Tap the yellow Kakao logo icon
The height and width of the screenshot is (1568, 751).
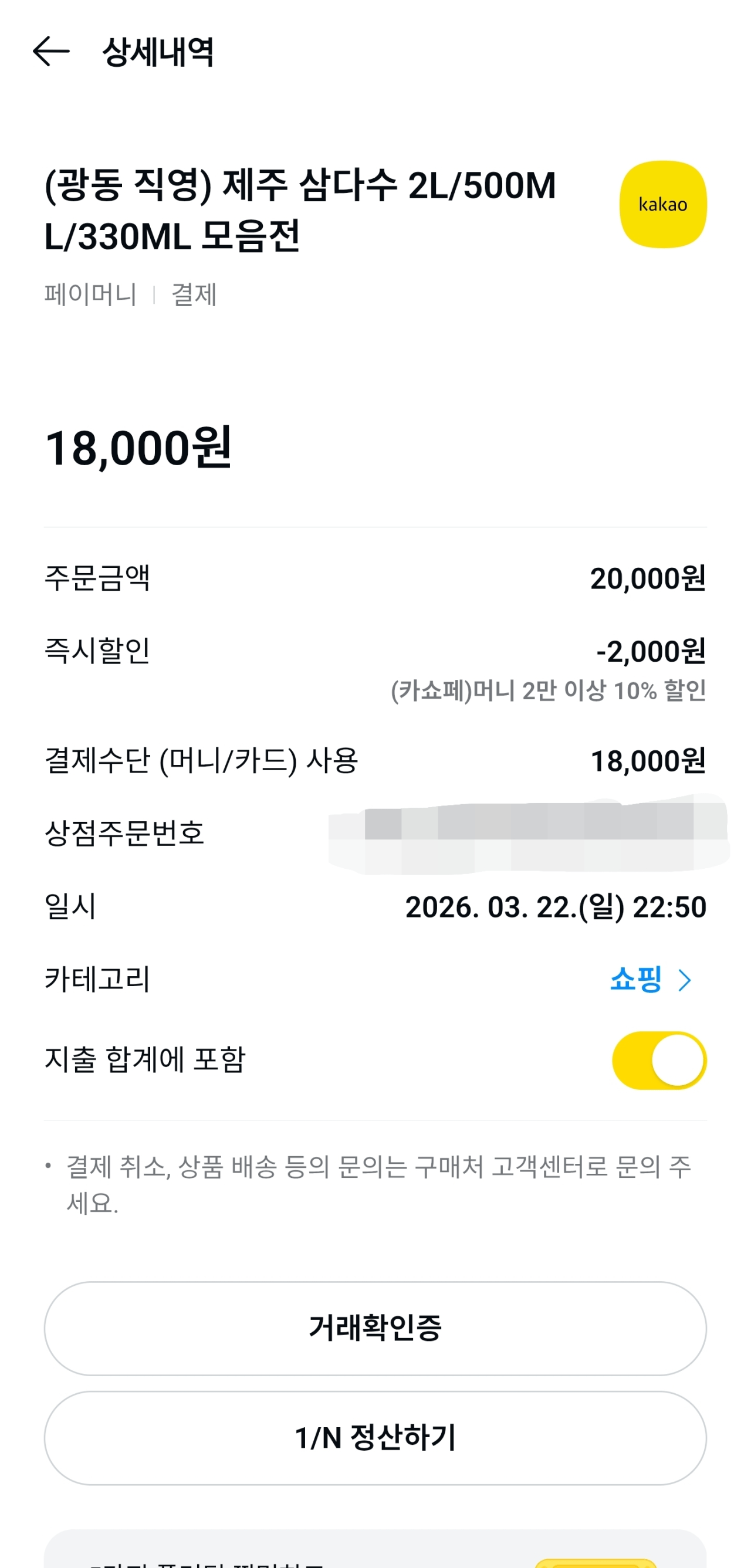click(x=664, y=205)
